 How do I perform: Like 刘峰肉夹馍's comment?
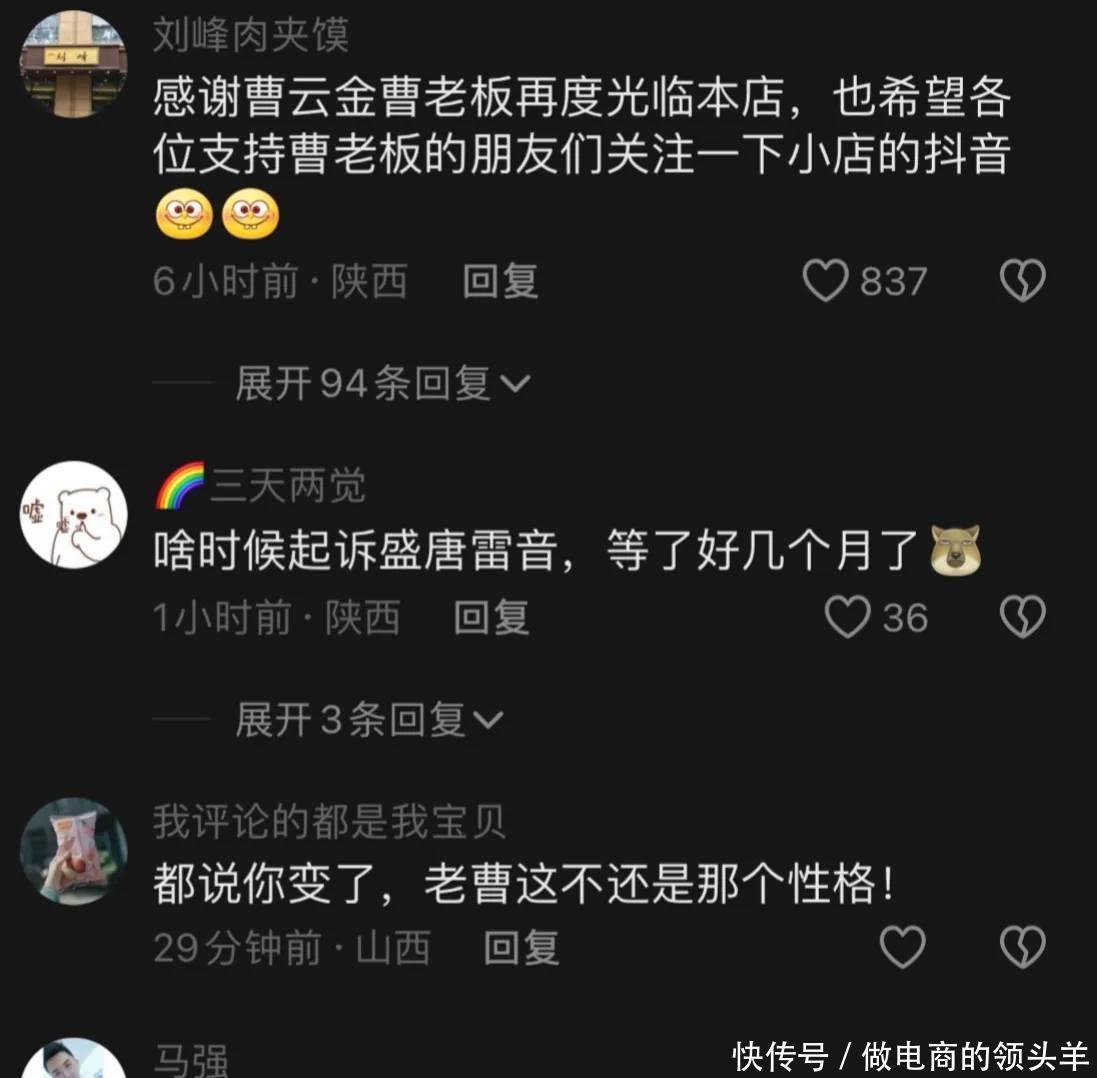point(826,281)
